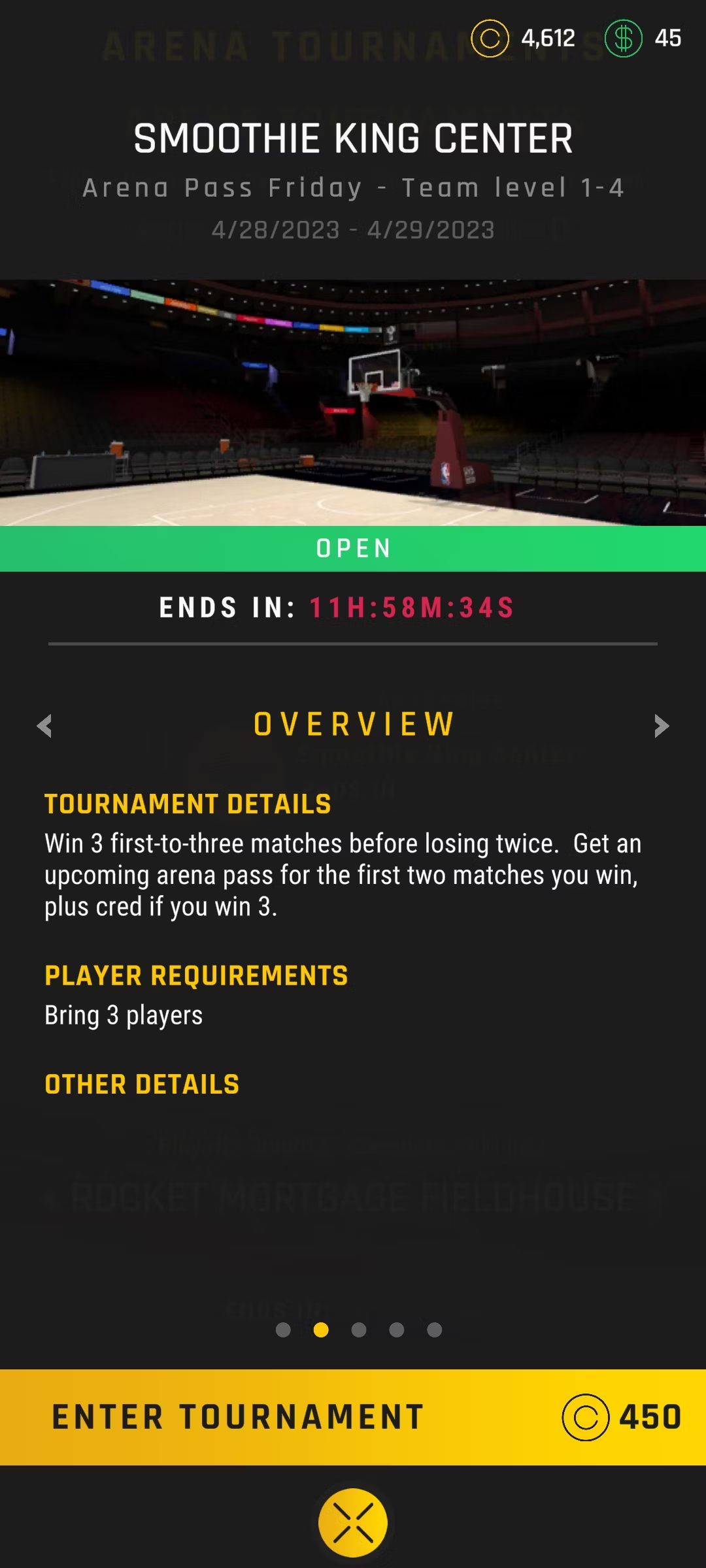The image size is (706, 1568).
Task: Go to the previous page arrow
Action: (44, 726)
